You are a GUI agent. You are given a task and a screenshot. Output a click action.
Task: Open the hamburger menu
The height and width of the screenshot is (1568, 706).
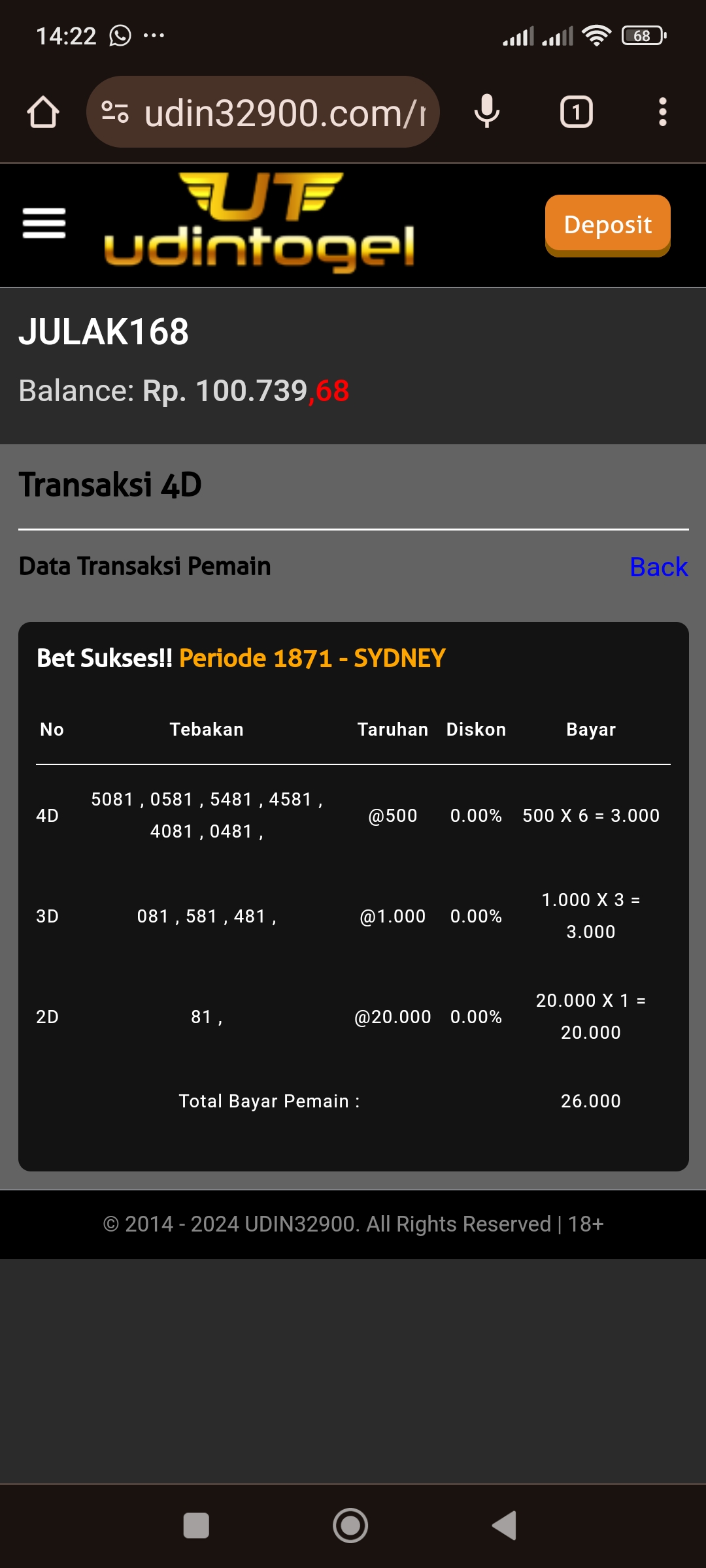[44, 223]
